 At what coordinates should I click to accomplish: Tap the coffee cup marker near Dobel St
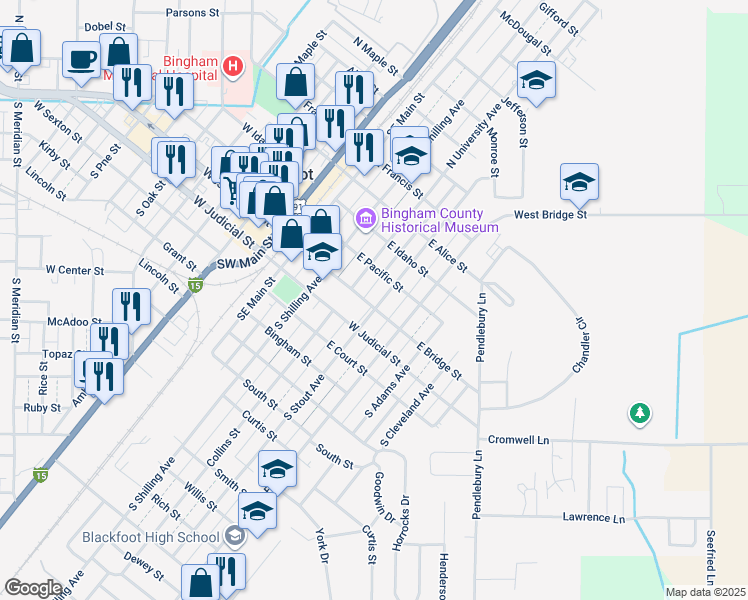81,61
